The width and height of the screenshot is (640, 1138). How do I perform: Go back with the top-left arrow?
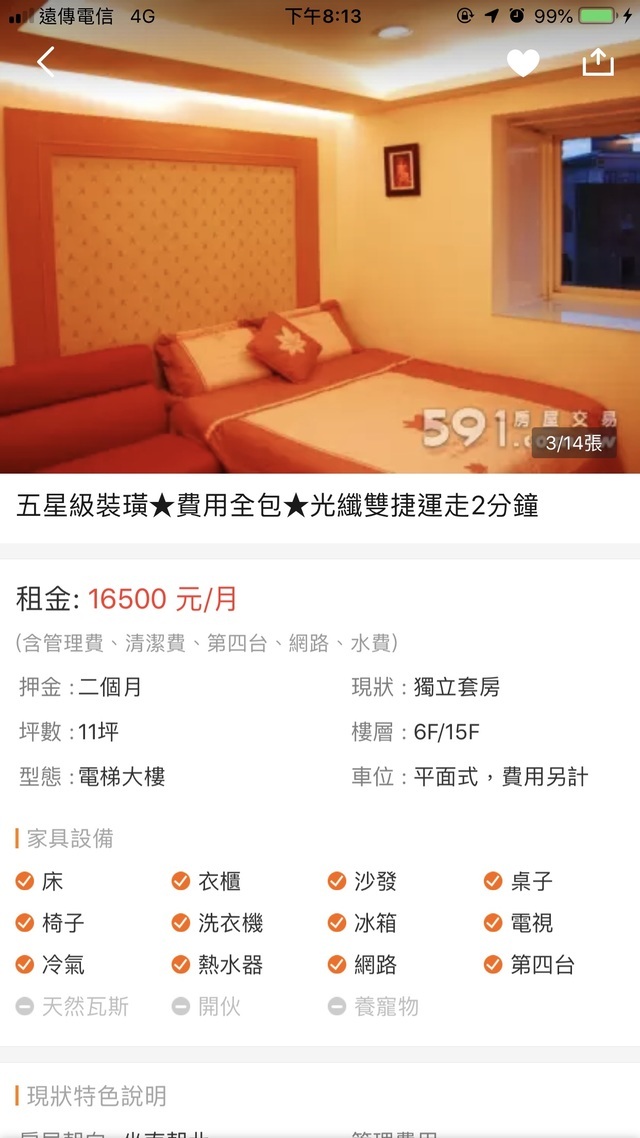[46, 62]
